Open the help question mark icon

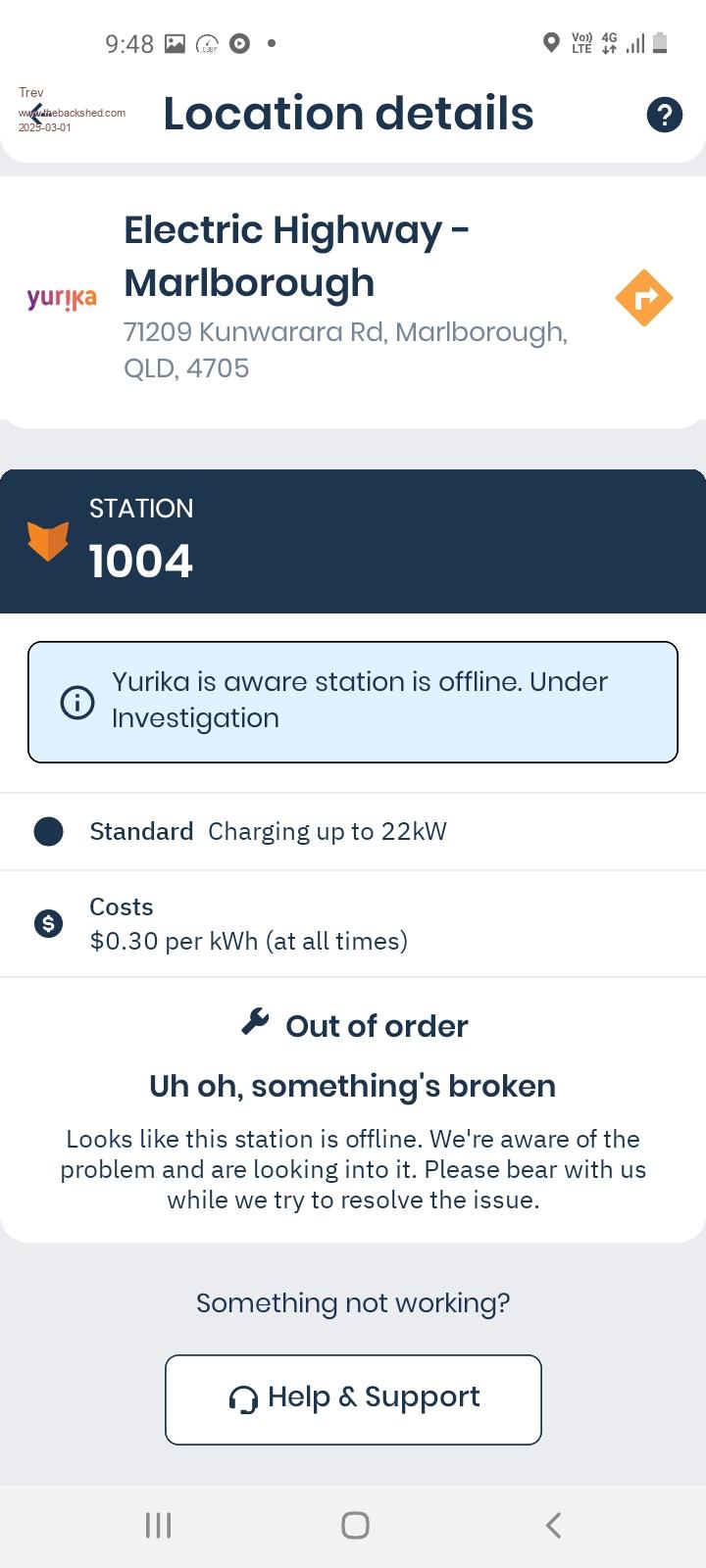(x=664, y=115)
